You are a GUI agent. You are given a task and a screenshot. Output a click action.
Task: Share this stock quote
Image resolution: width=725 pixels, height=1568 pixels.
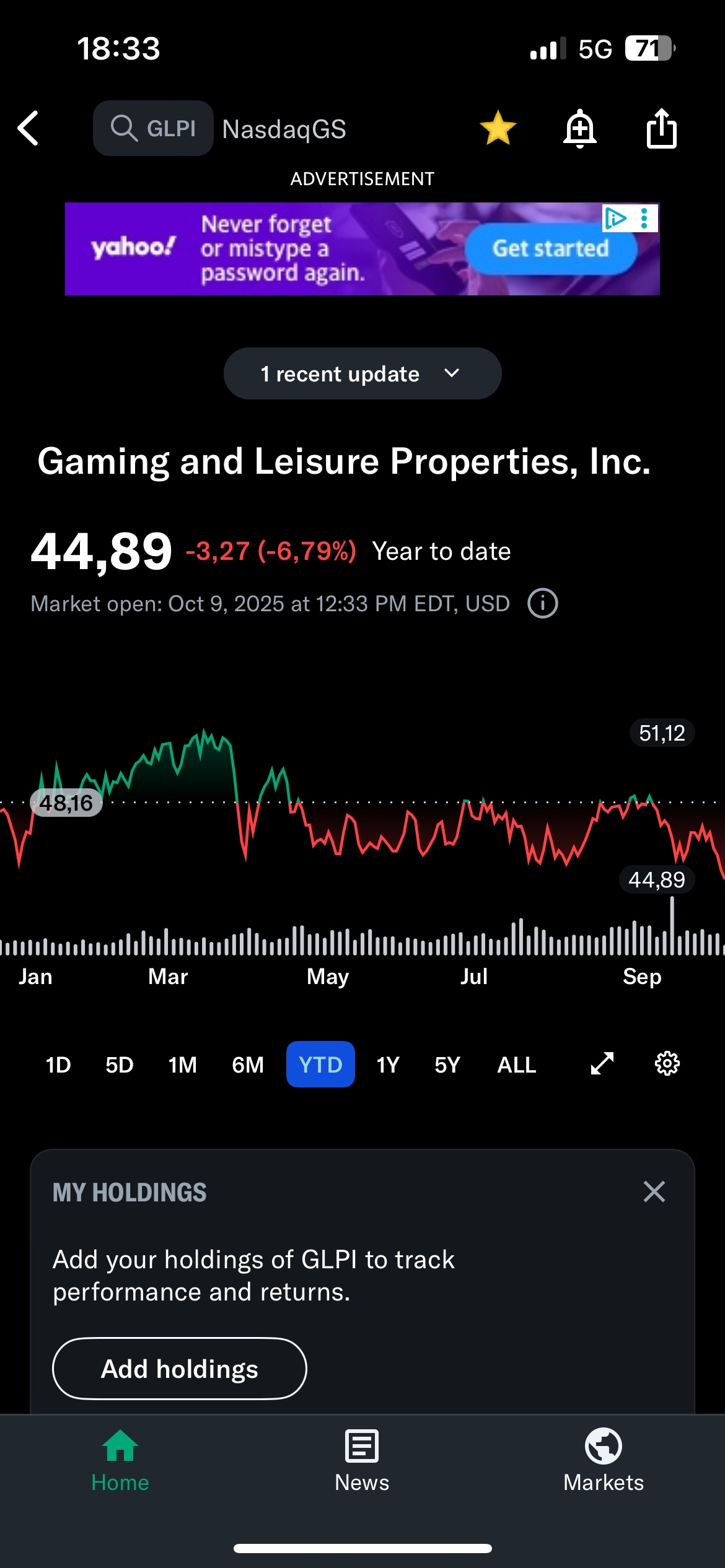tap(661, 129)
